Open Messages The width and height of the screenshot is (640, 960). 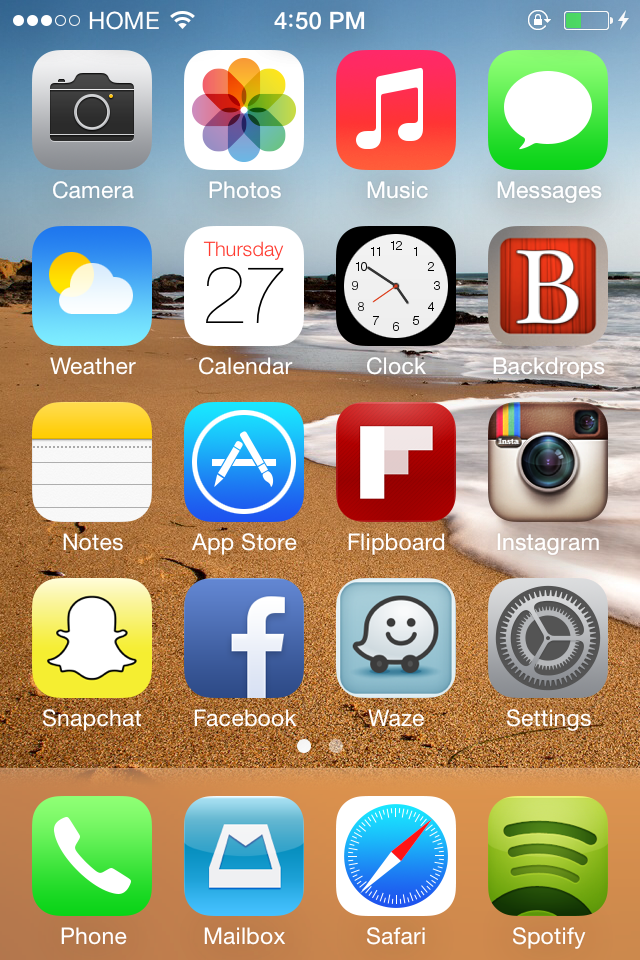(548, 110)
